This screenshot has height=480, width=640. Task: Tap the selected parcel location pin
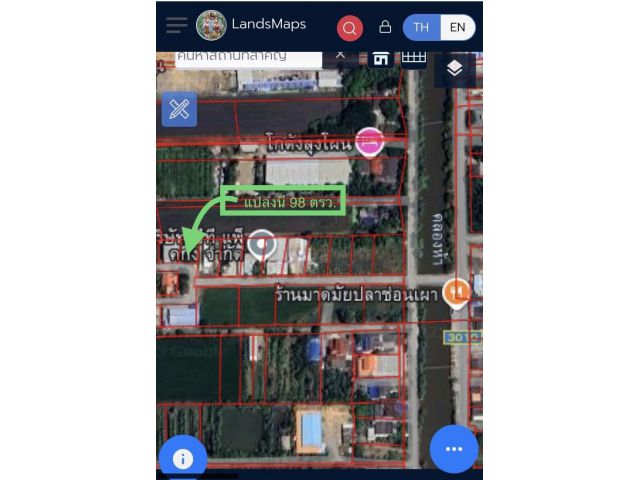click(x=262, y=243)
